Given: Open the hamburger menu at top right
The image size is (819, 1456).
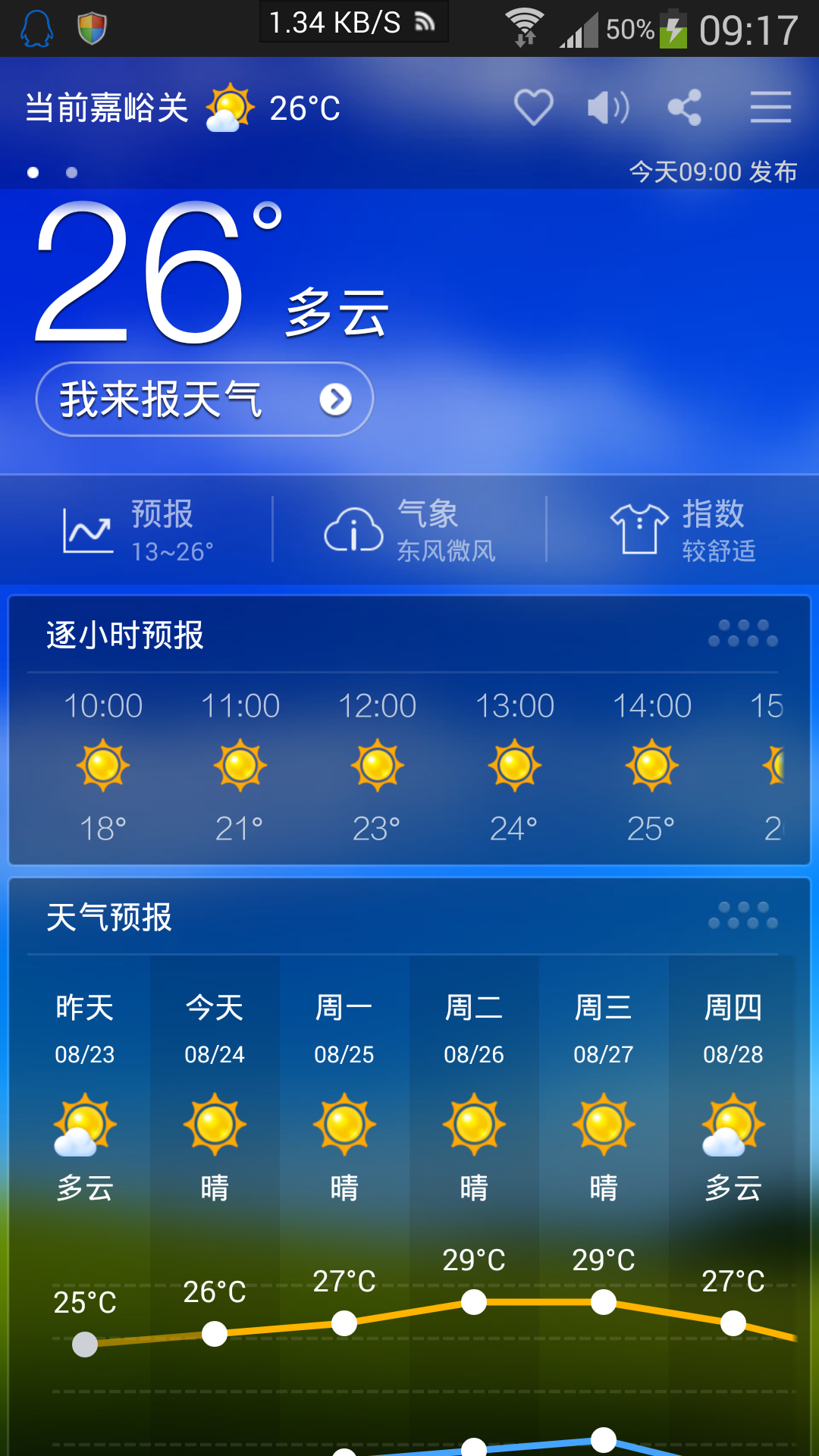Looking at the screenshot, I should tap(770, 106).
